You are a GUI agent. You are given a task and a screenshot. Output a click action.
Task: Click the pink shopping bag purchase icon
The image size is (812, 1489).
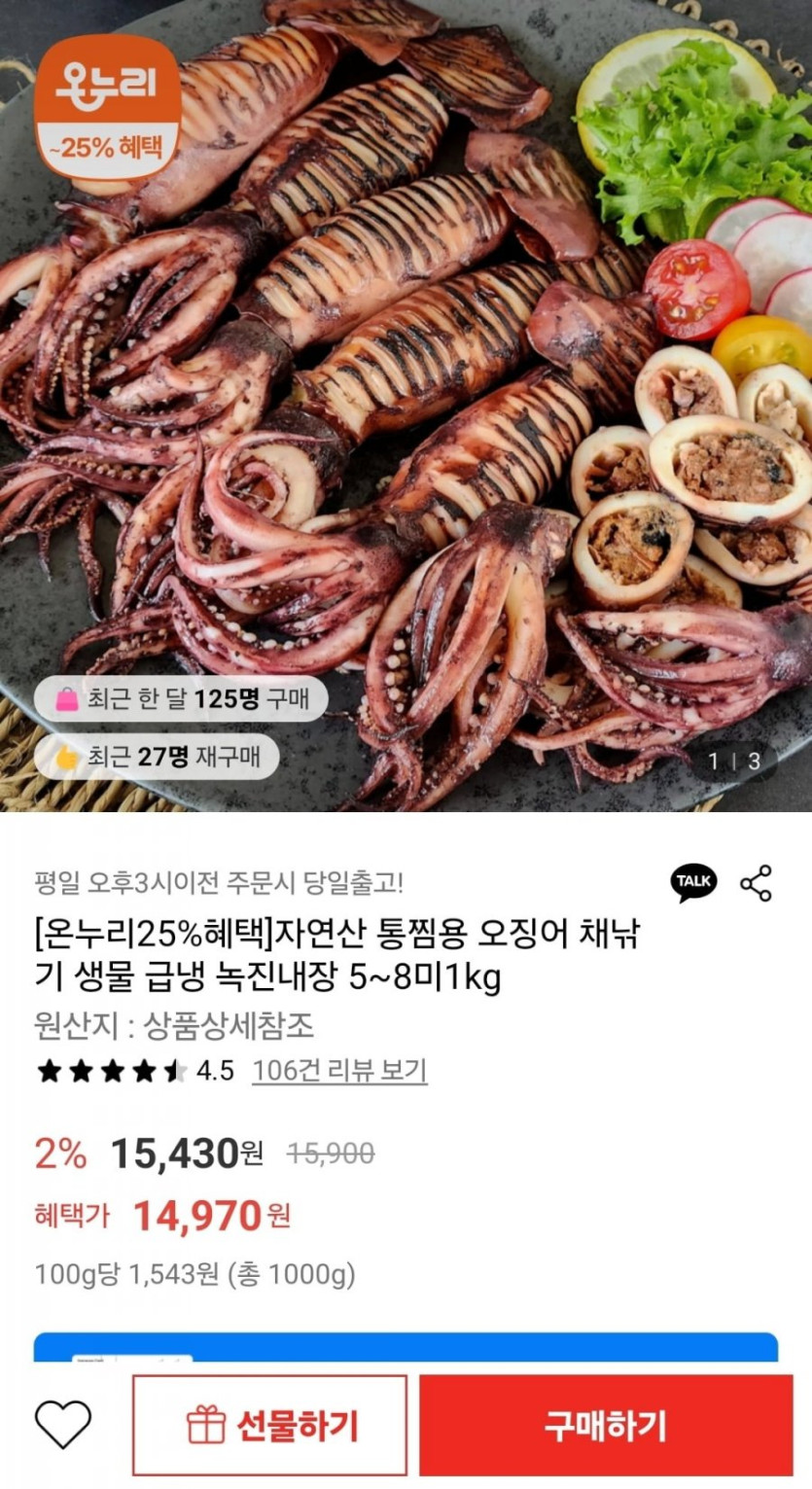(64, 696)
